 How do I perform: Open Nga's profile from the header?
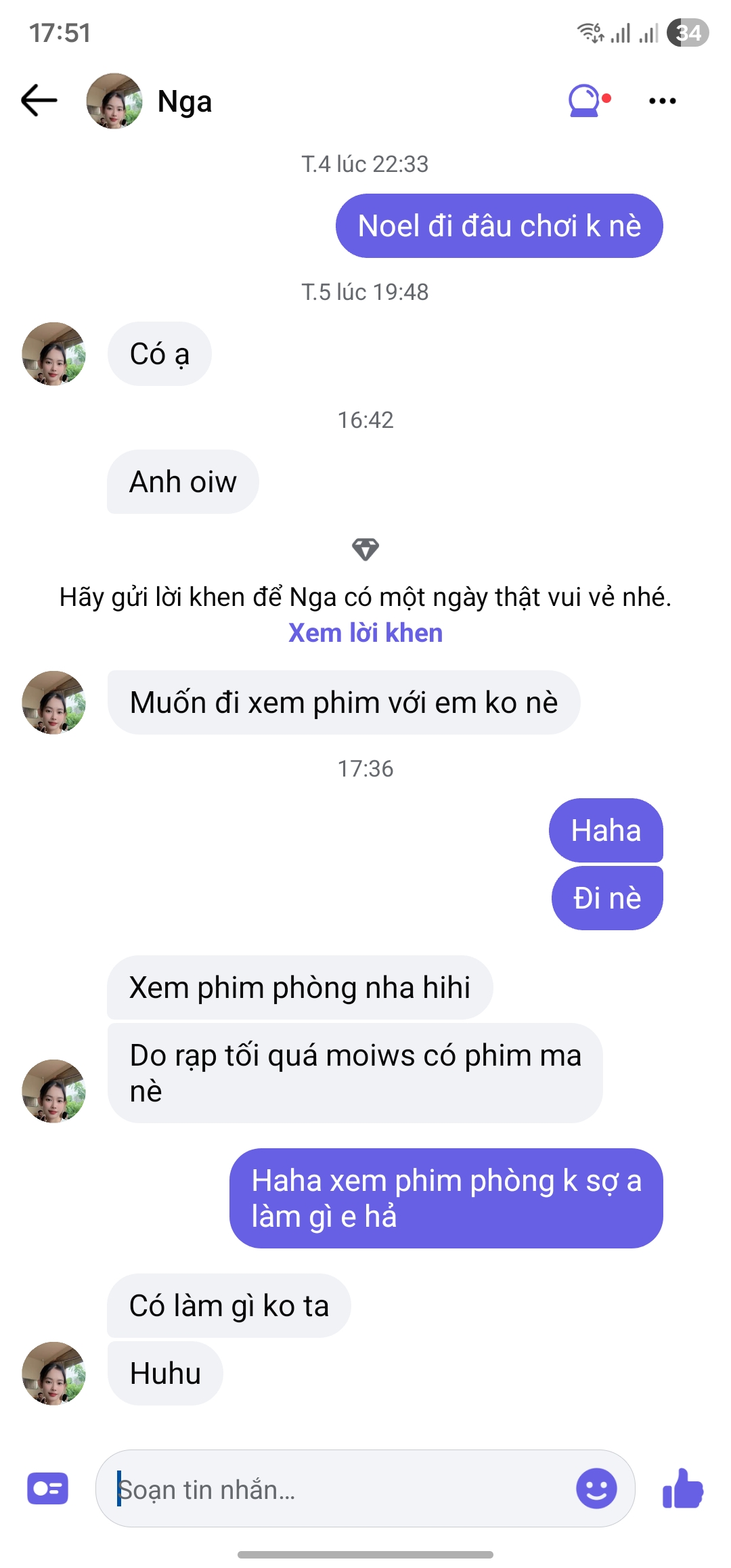[149, 102]
